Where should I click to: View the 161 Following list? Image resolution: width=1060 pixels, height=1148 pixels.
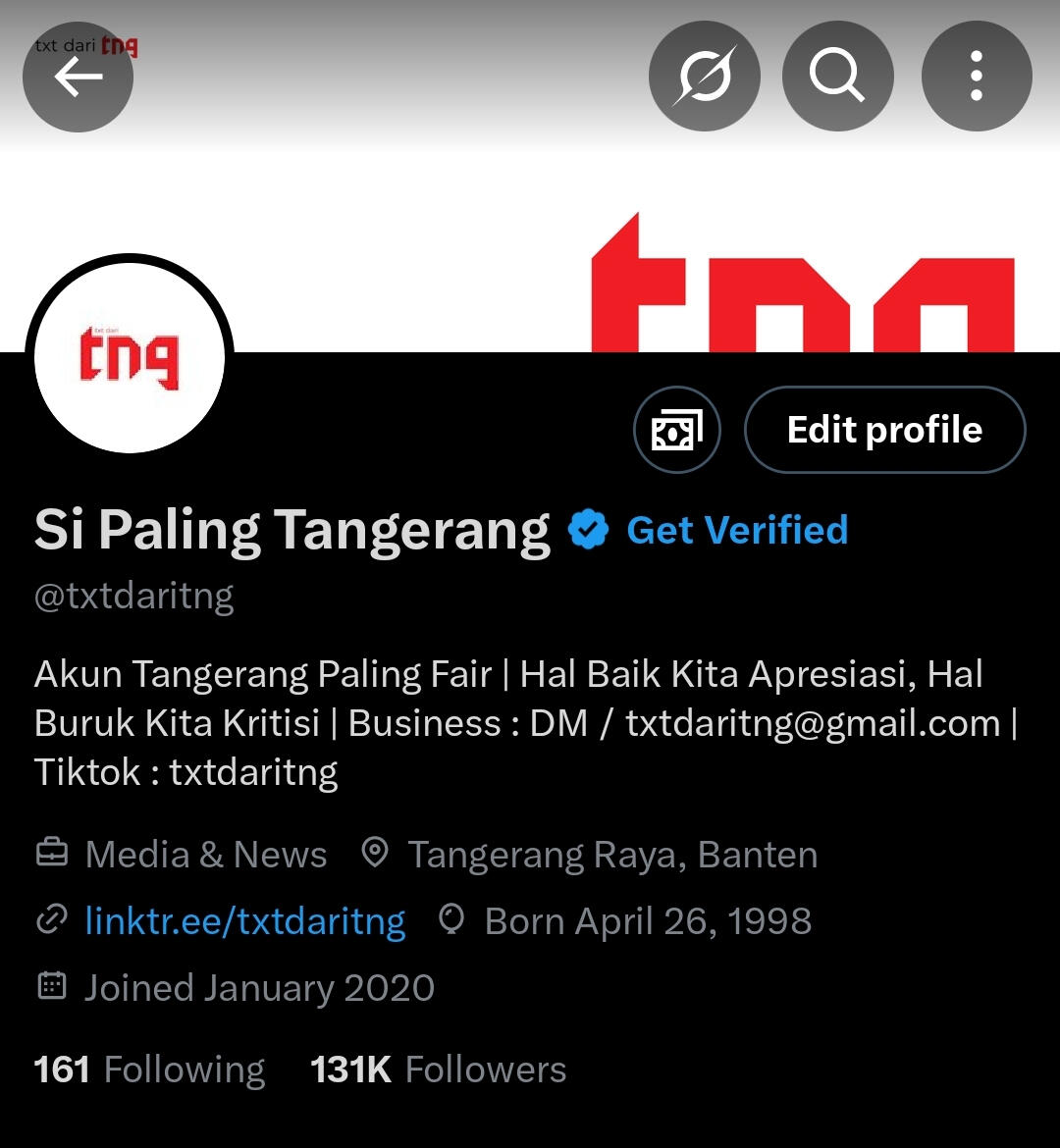(x=149, y=1069)
